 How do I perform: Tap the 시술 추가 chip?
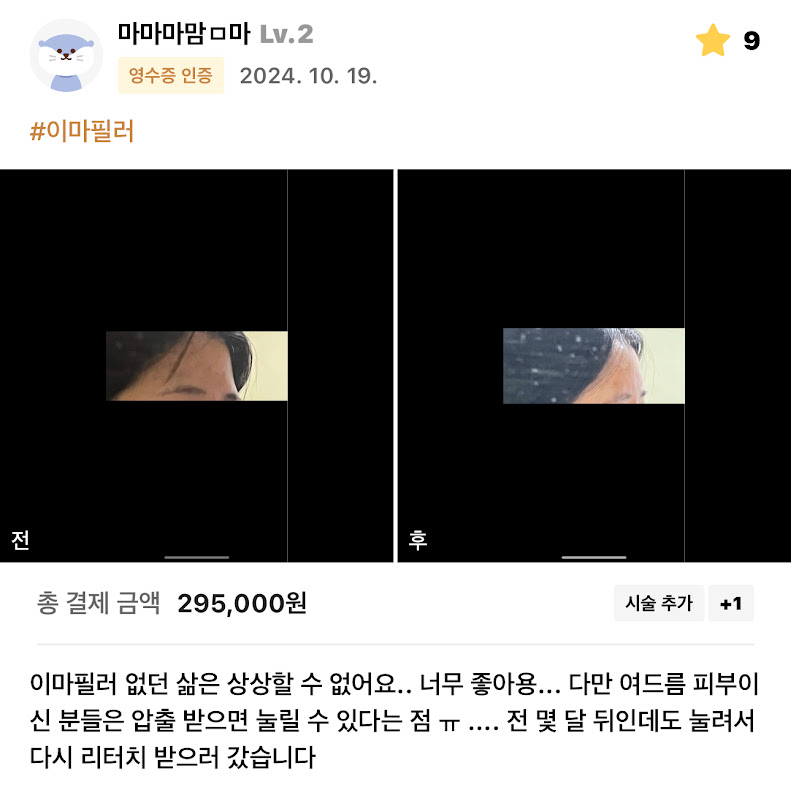[x=658, y=603]
